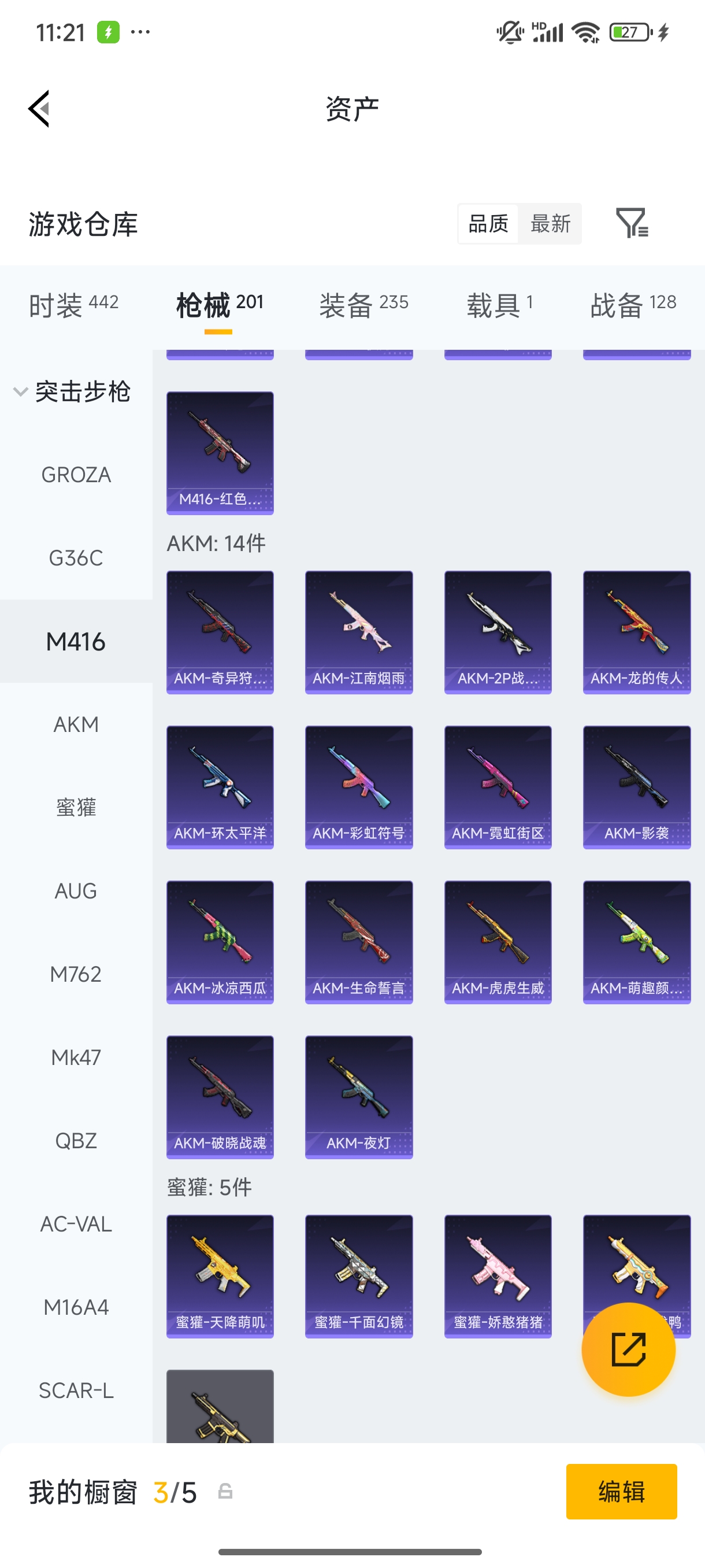Switch to the 战备 tab
Screen dimensions: 705x1568
tap(633, 304)
